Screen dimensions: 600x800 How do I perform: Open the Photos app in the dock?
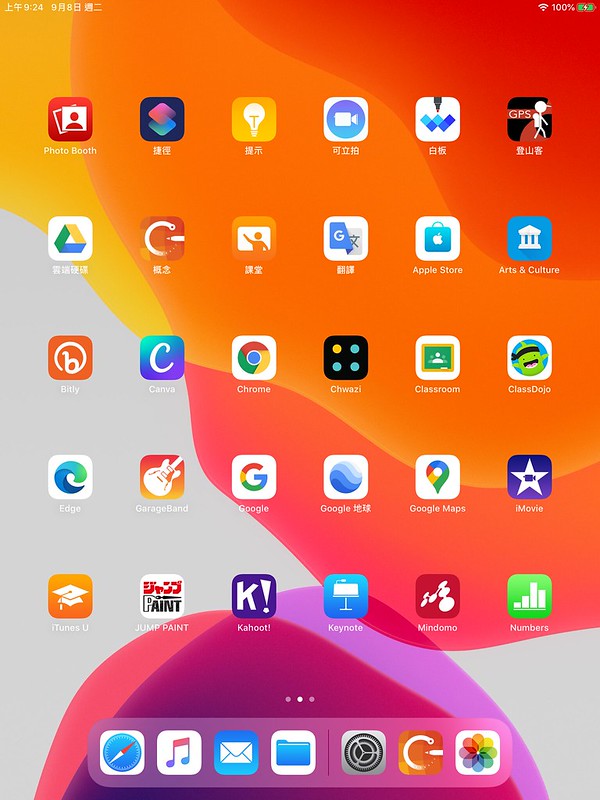tap(478, 753)
